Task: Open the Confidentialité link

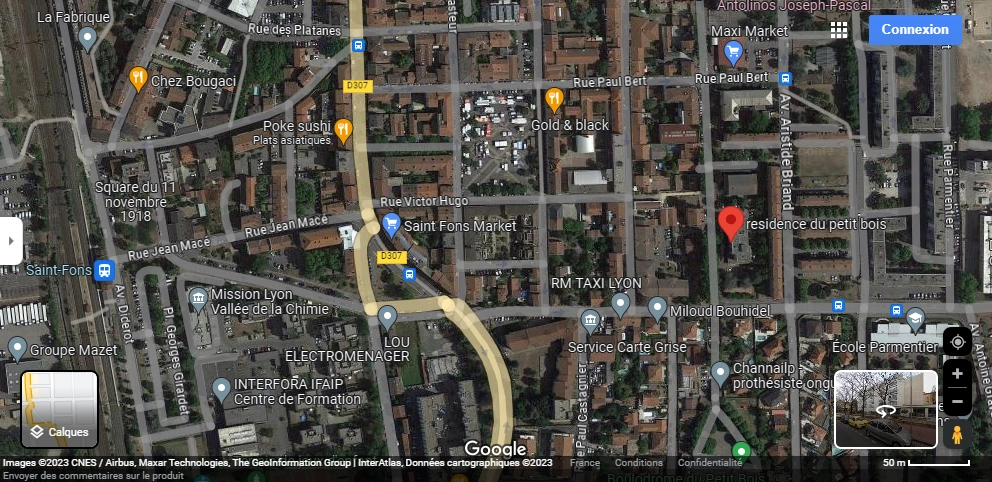Action: (710, 463)
